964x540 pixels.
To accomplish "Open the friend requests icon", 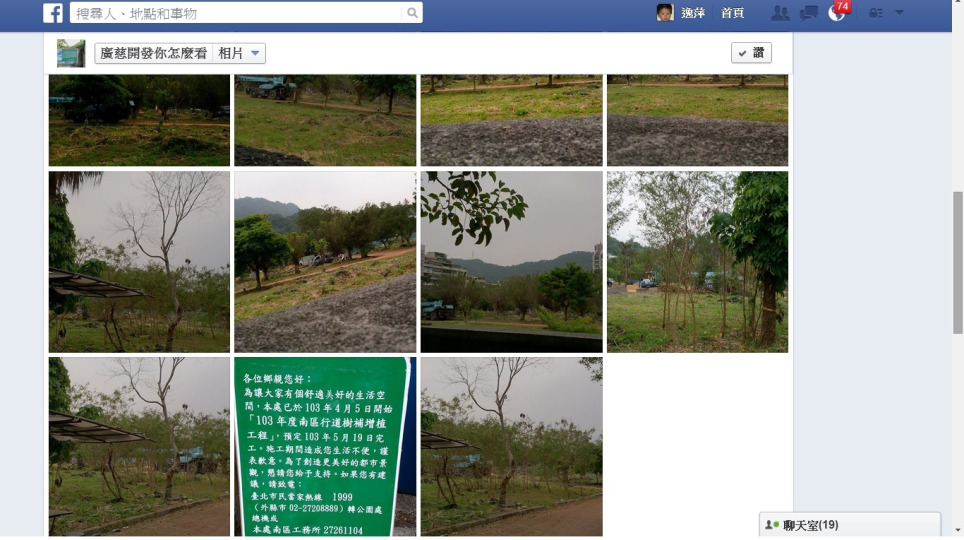I will click(780, 13).
